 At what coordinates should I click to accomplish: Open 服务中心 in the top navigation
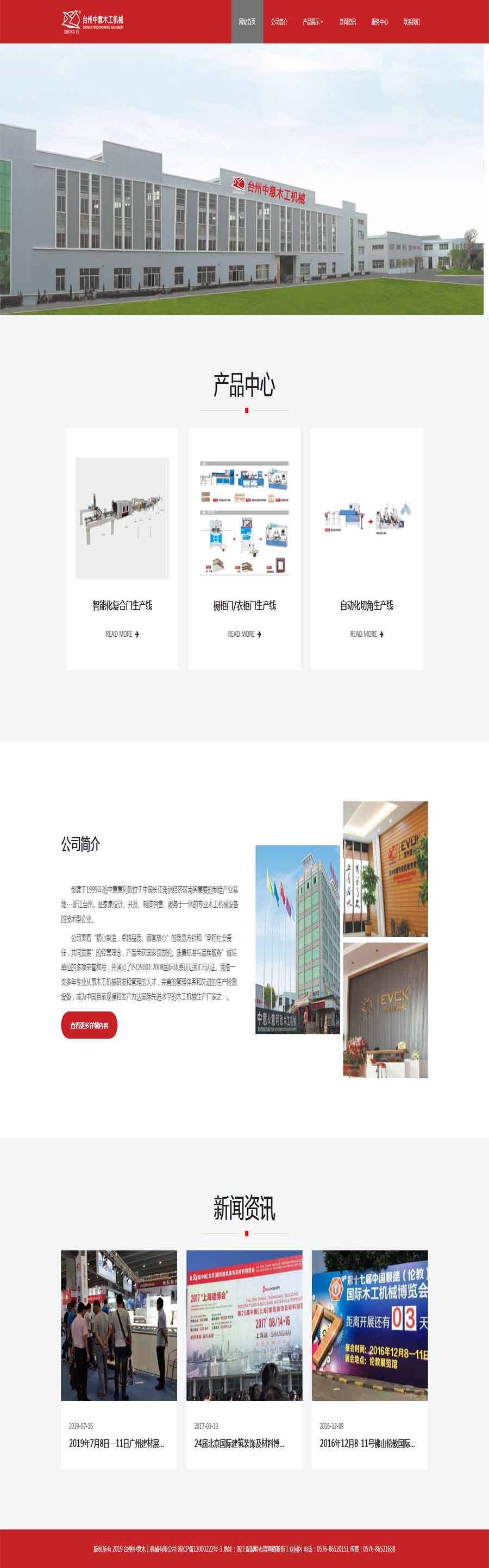tap(379, 22)
